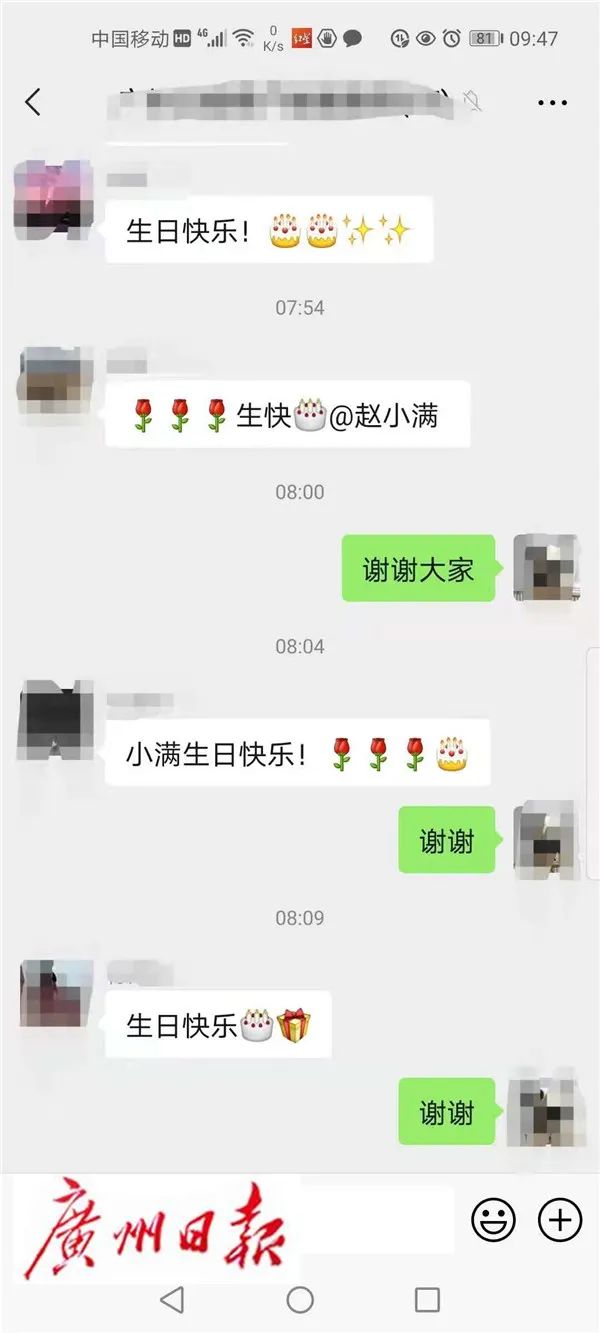Image resolution: width=600 pixels, height=1333 pixels.
Task: Tap the system home button
Action: click(x=300, y=1299)
